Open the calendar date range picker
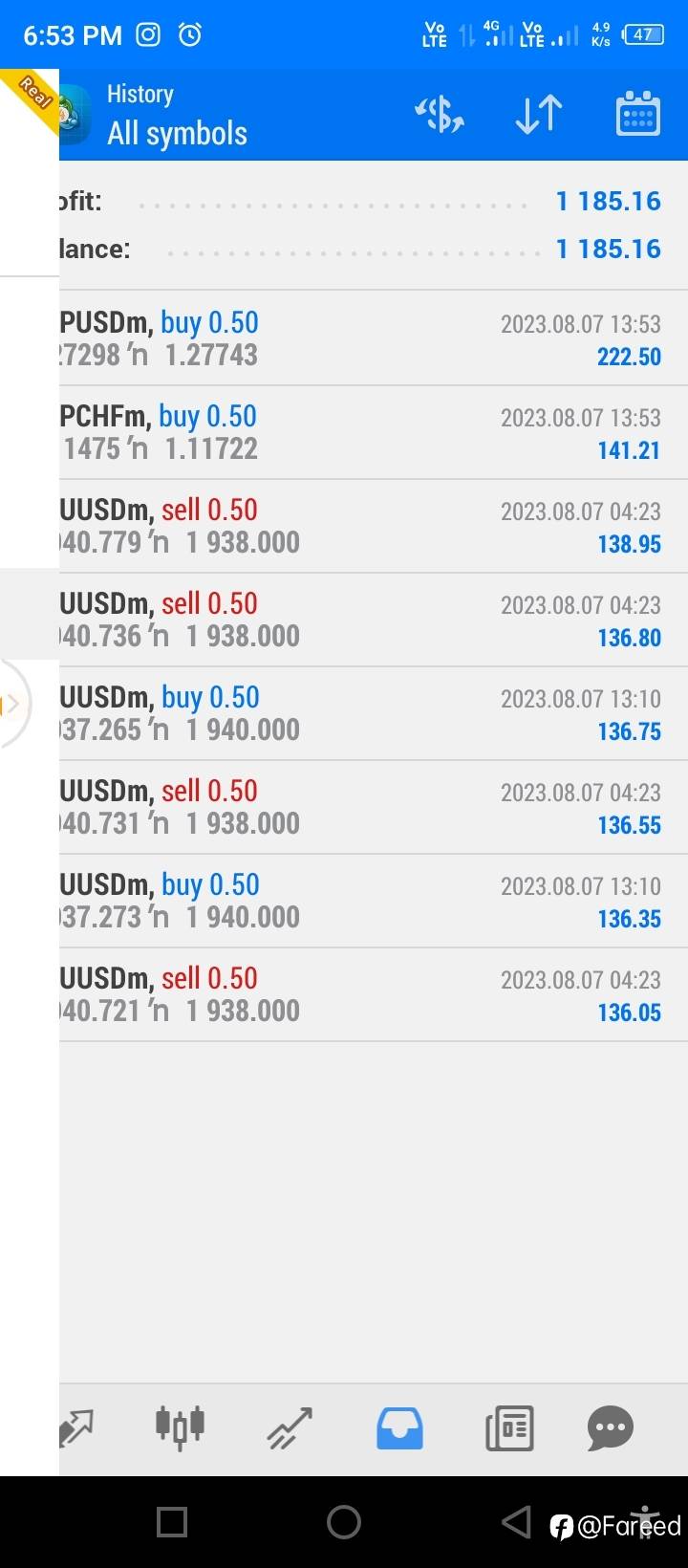The height and width of the screenshot is (1568, 688). (x=637, y=115)
